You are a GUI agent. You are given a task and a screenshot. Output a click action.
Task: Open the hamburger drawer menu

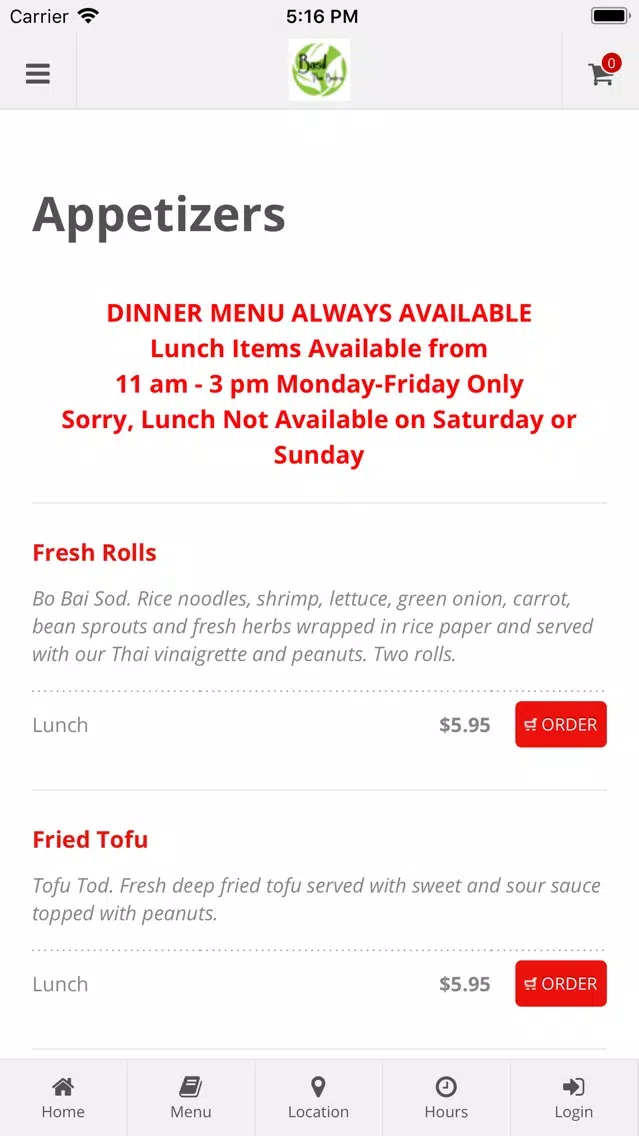(38, 73)
